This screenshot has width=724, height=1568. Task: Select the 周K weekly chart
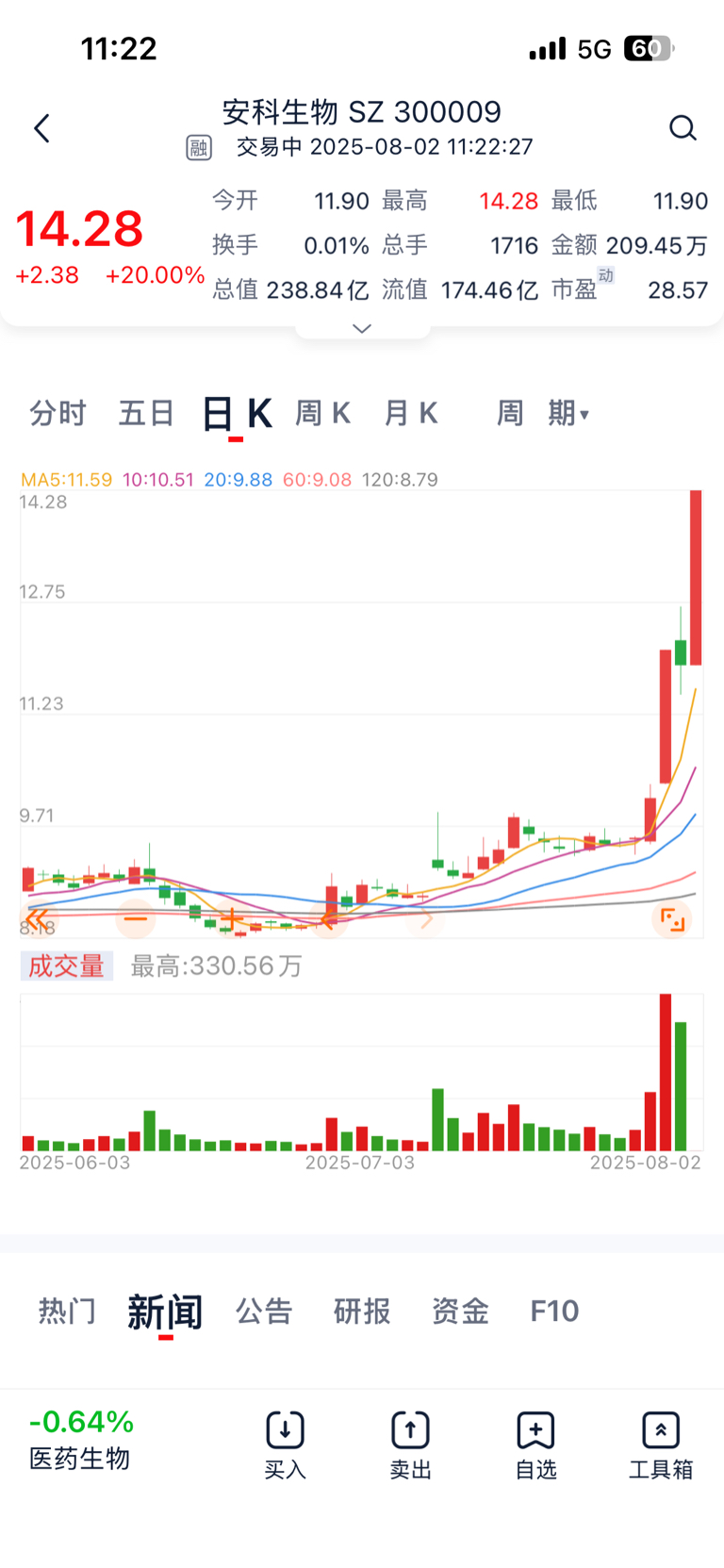click(322, 413)
